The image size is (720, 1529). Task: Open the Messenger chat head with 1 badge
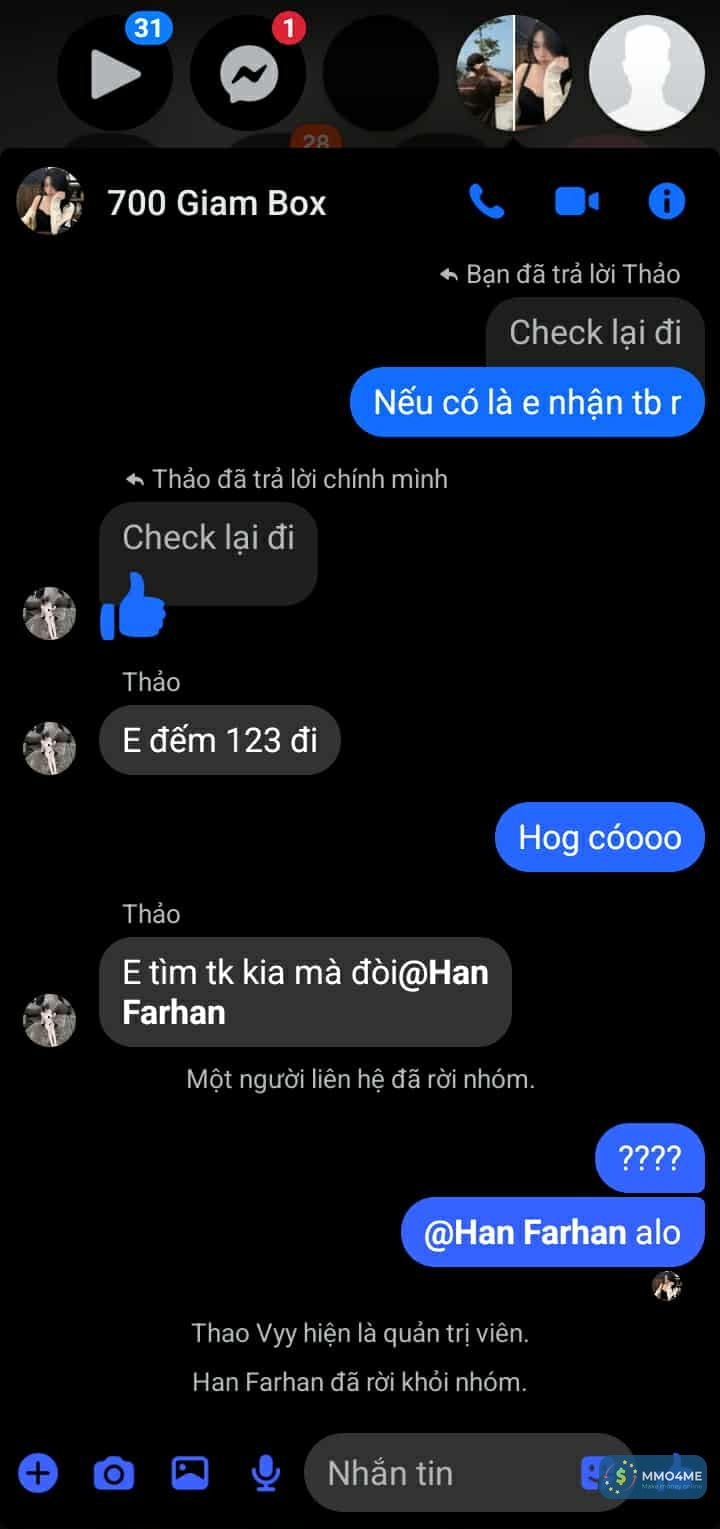[248, 72]
